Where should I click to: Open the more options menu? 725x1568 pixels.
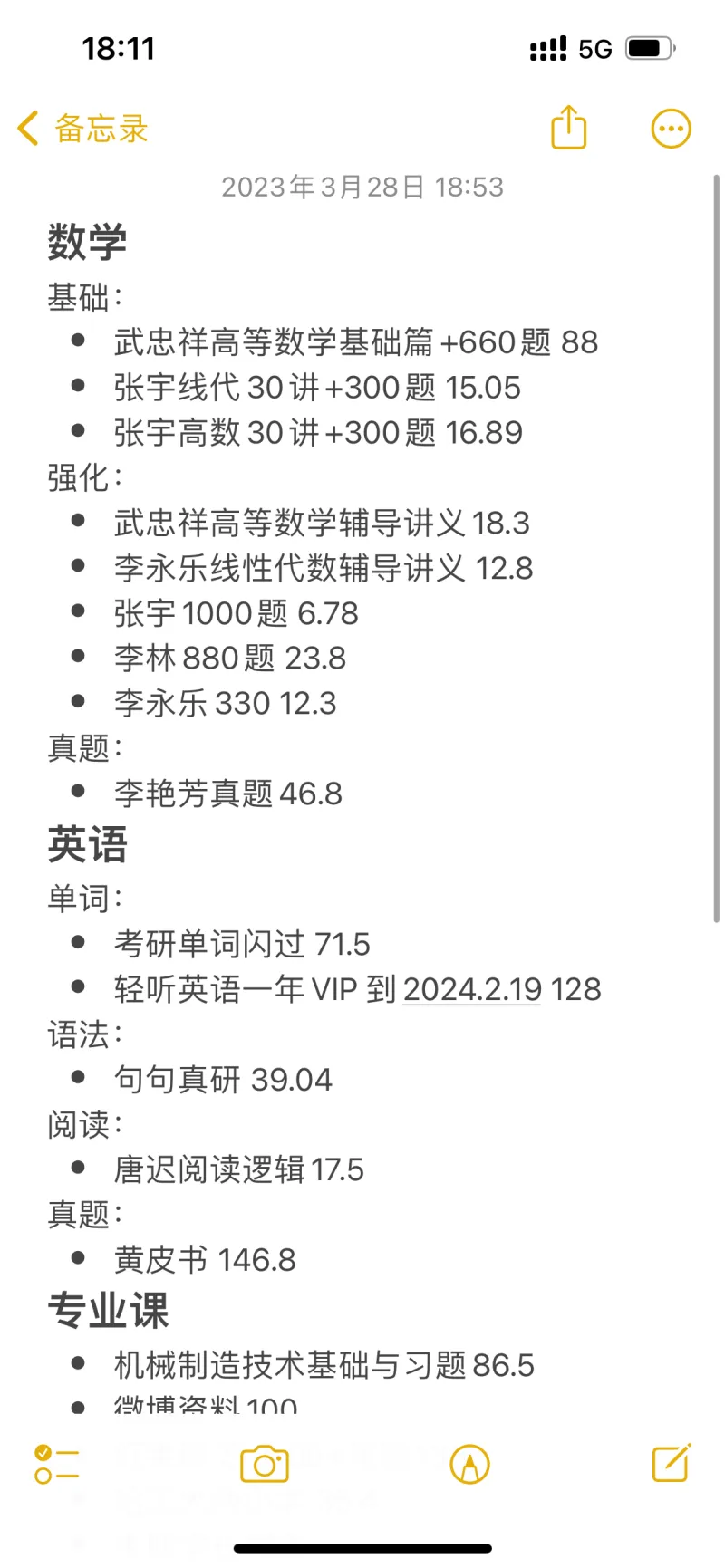672,129
